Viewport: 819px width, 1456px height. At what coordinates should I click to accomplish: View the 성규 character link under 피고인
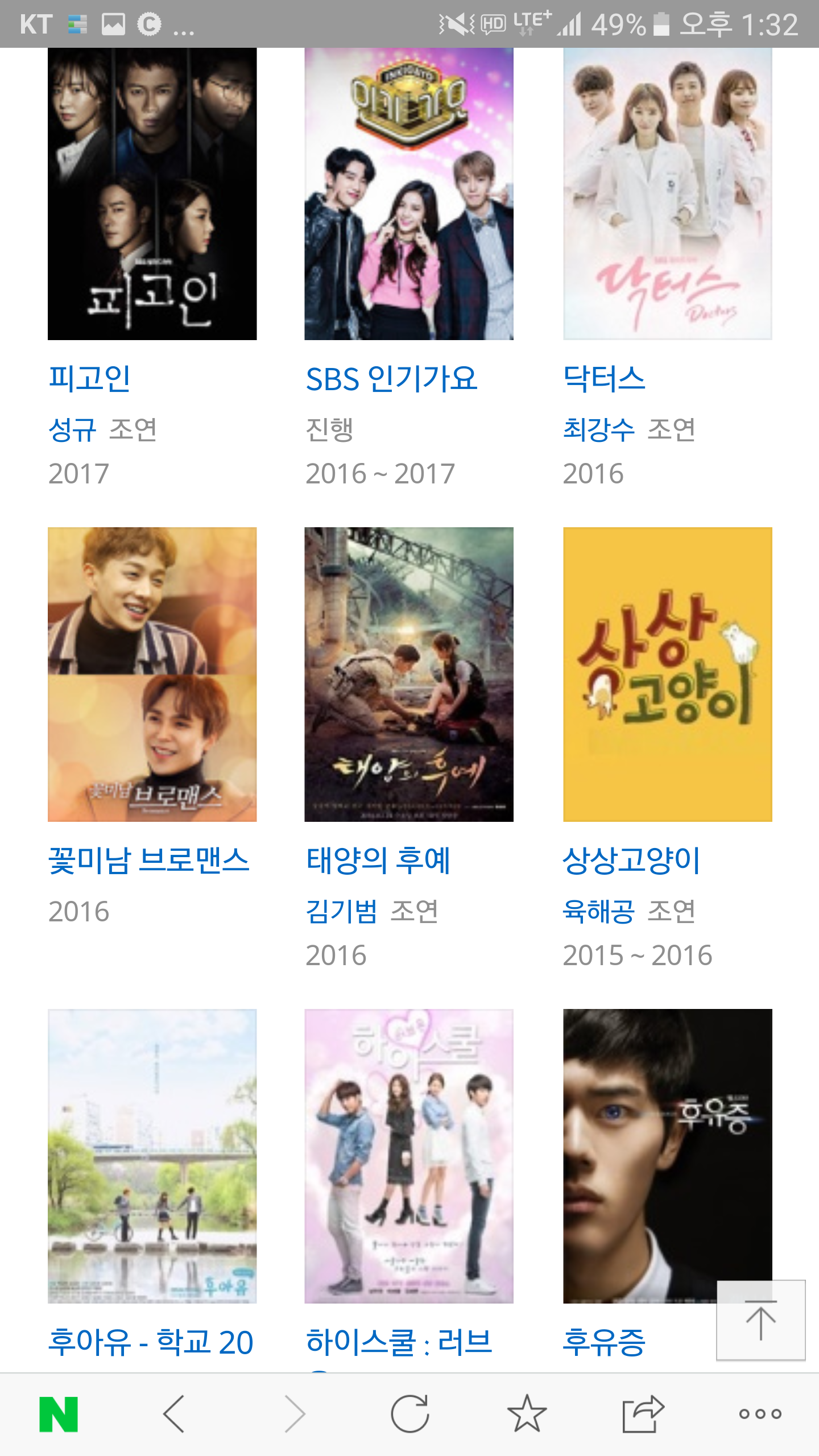pyautogui.click(x=72, y=429)
